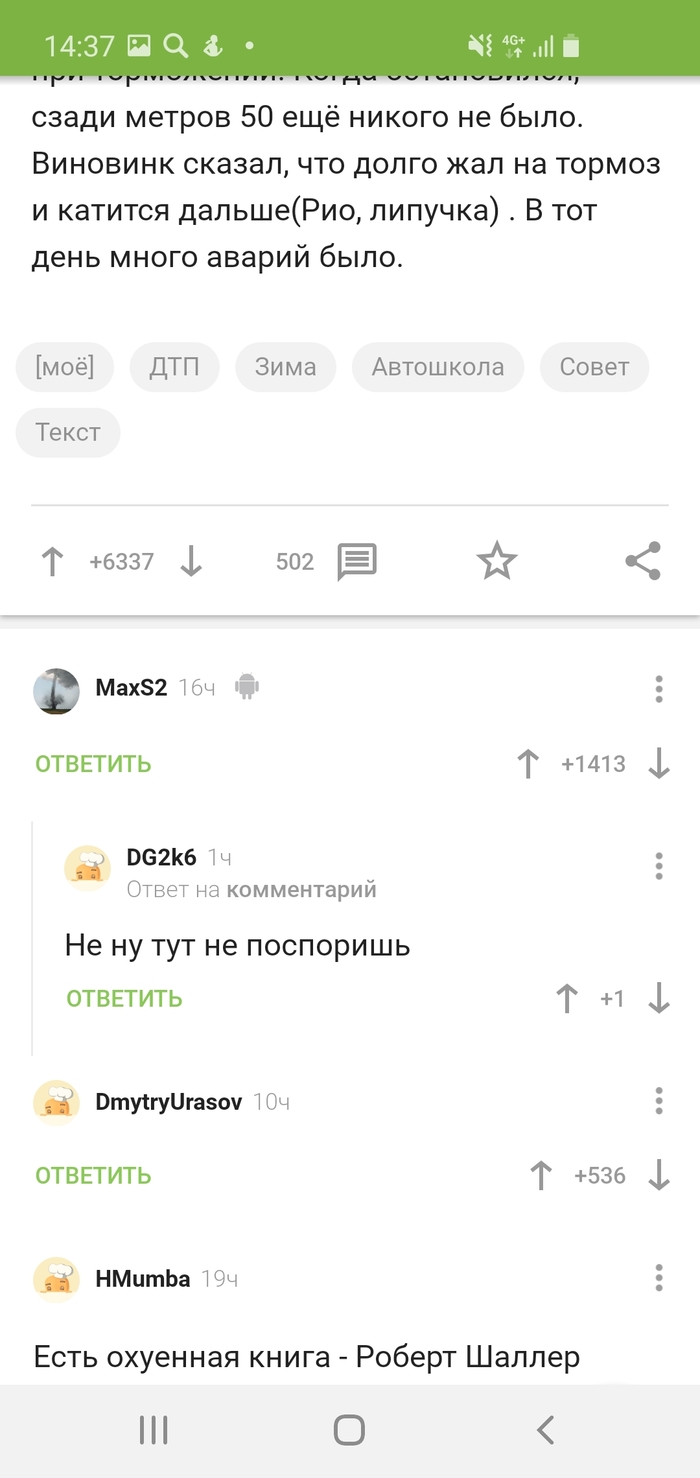Upvote DmytryUrasov's comment
Screen dimensions: 700x1478
coord(541,1175)
